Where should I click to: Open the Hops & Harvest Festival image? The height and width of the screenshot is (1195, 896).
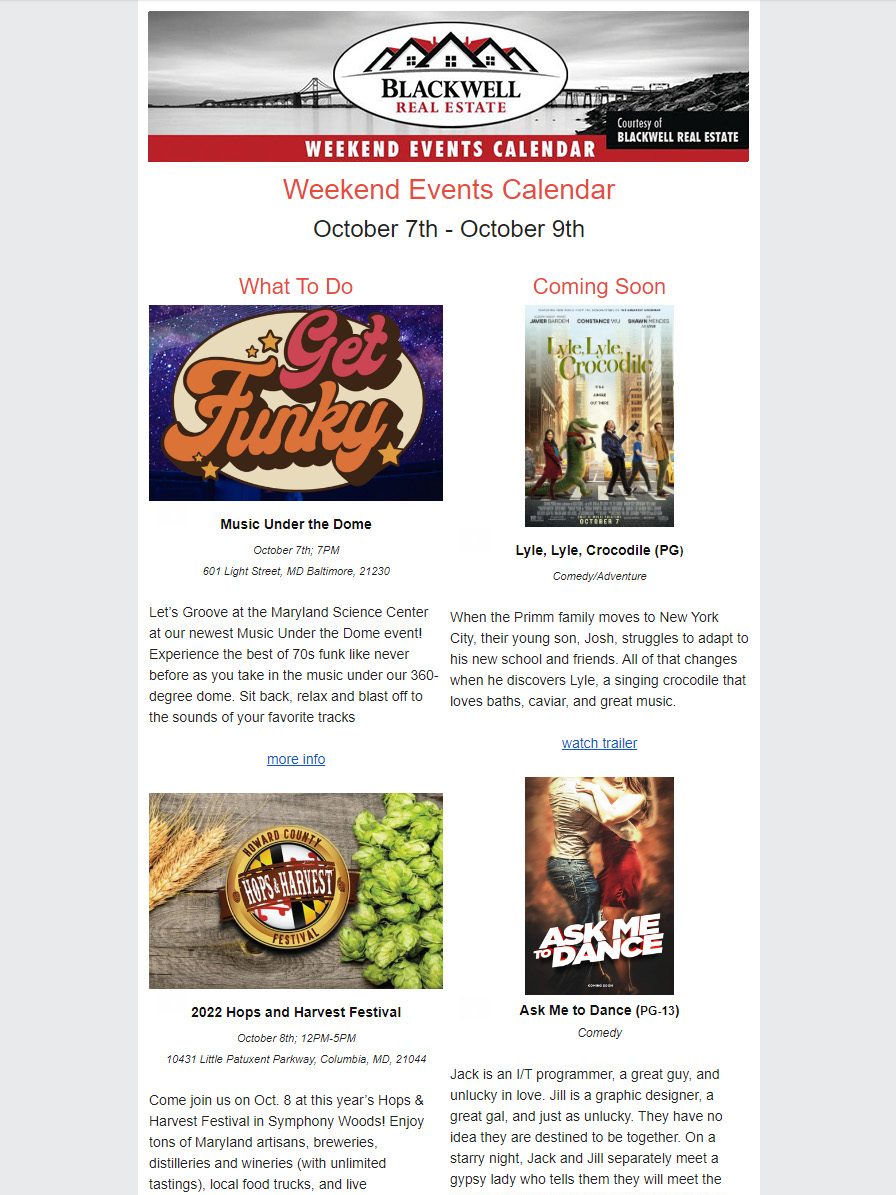point(296,891)
